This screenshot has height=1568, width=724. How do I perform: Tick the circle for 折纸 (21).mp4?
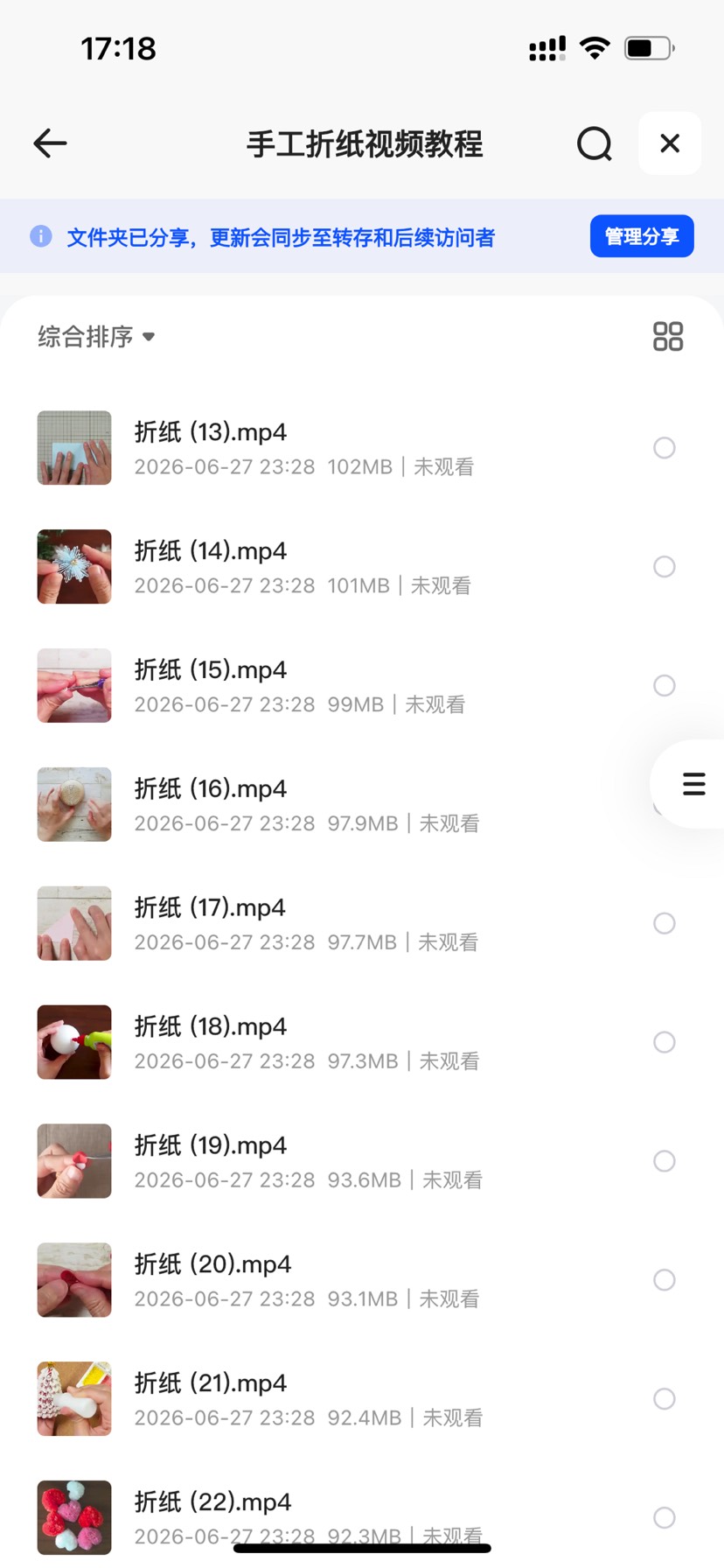(665, 1399)
